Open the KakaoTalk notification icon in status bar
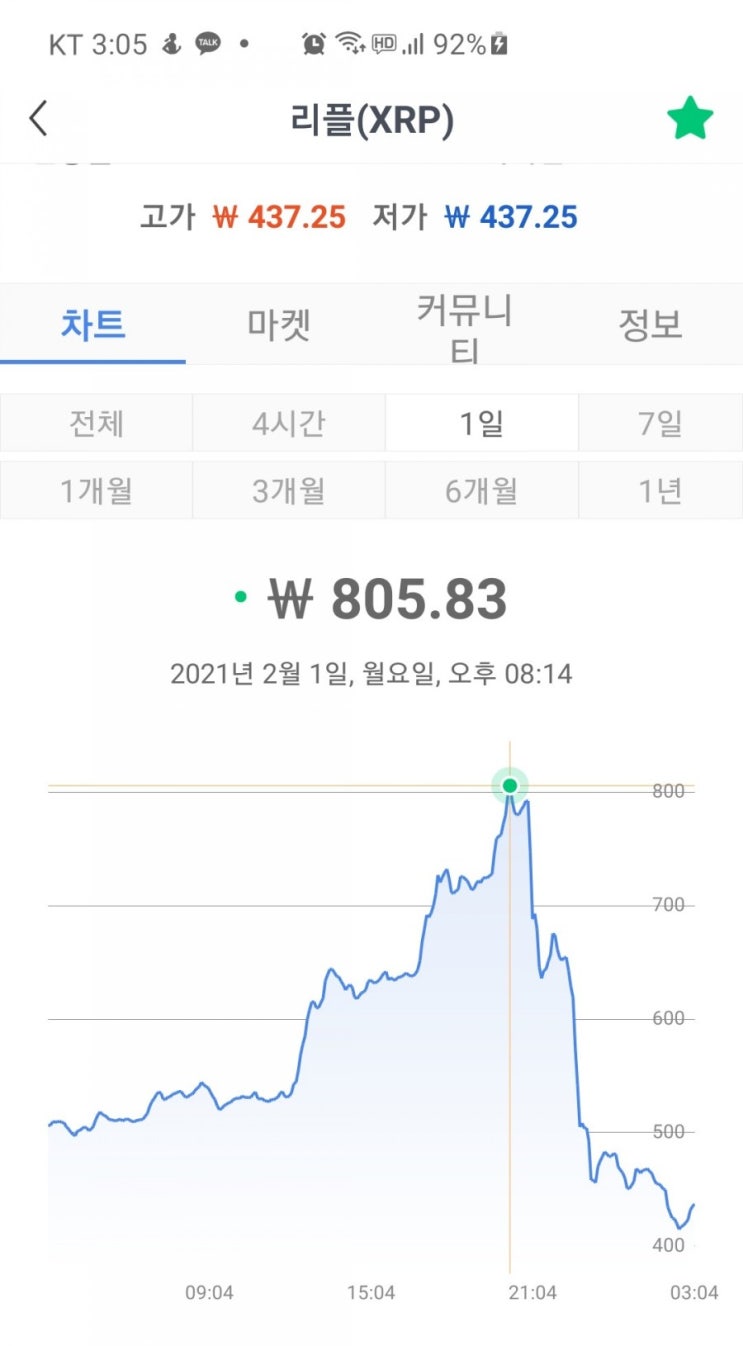Screen dimensions: 743x1346 coord(207,43)
